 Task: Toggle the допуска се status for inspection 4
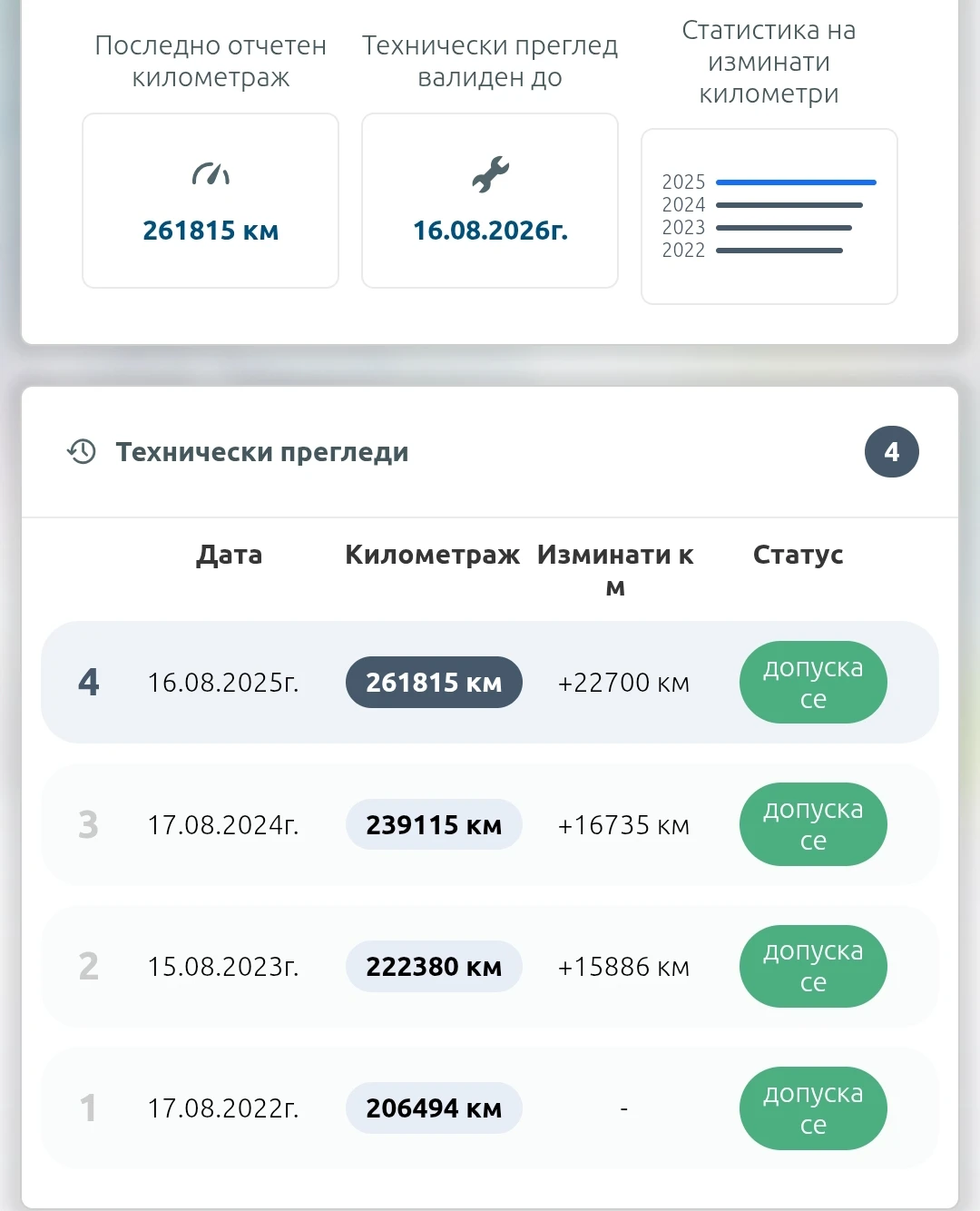(x=812, y=682)
